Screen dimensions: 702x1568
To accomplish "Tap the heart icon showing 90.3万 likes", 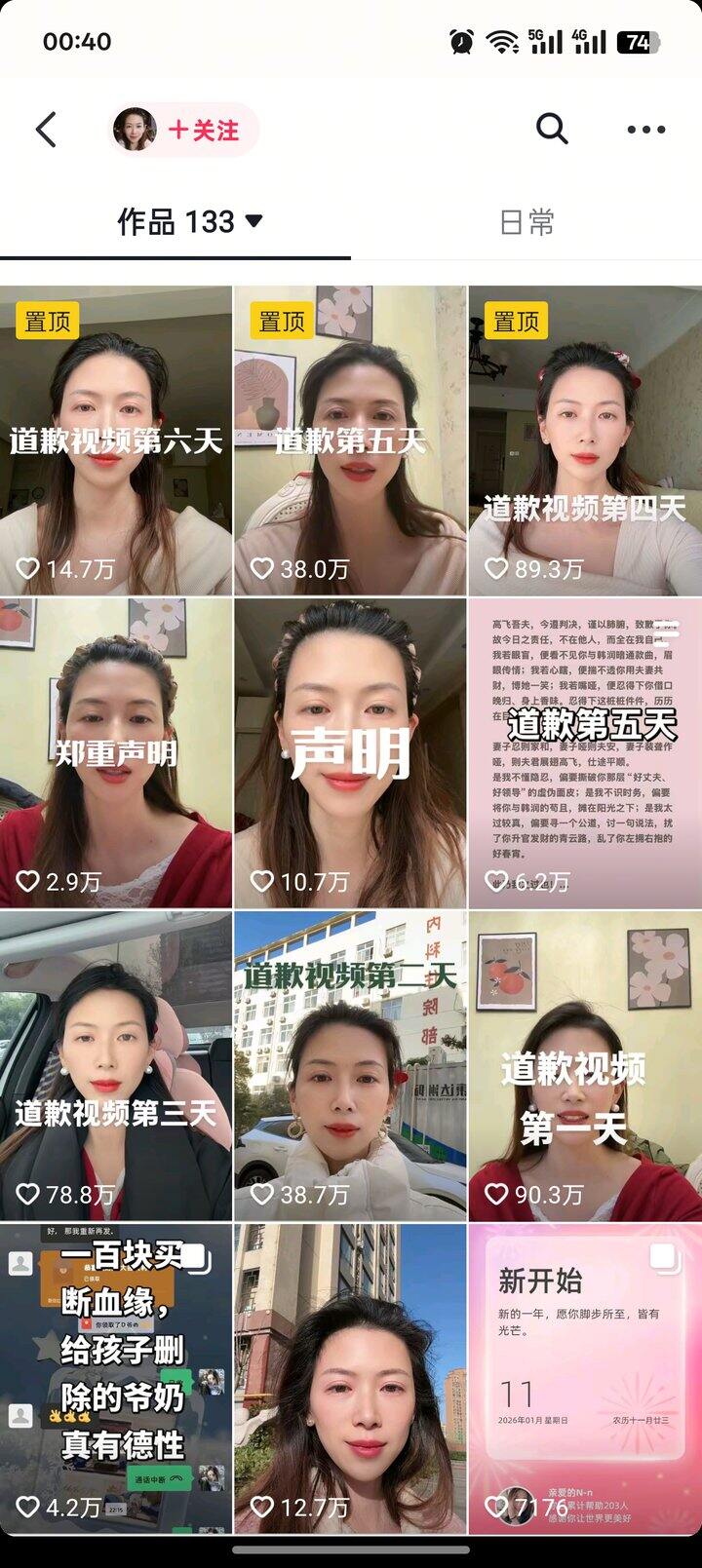I will tap(495, 1190).
